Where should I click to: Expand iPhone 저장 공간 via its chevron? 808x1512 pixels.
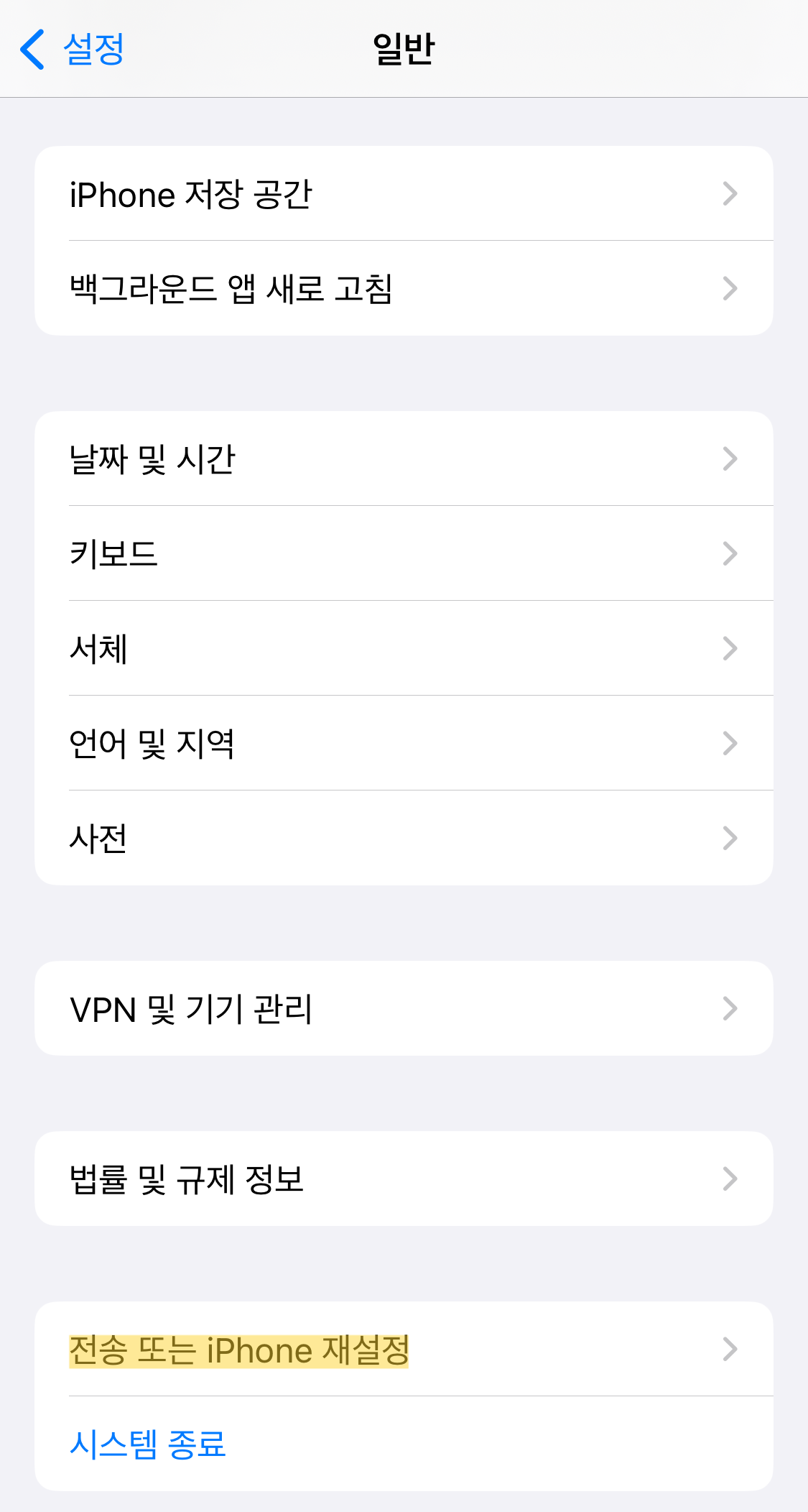pos(730,193)
